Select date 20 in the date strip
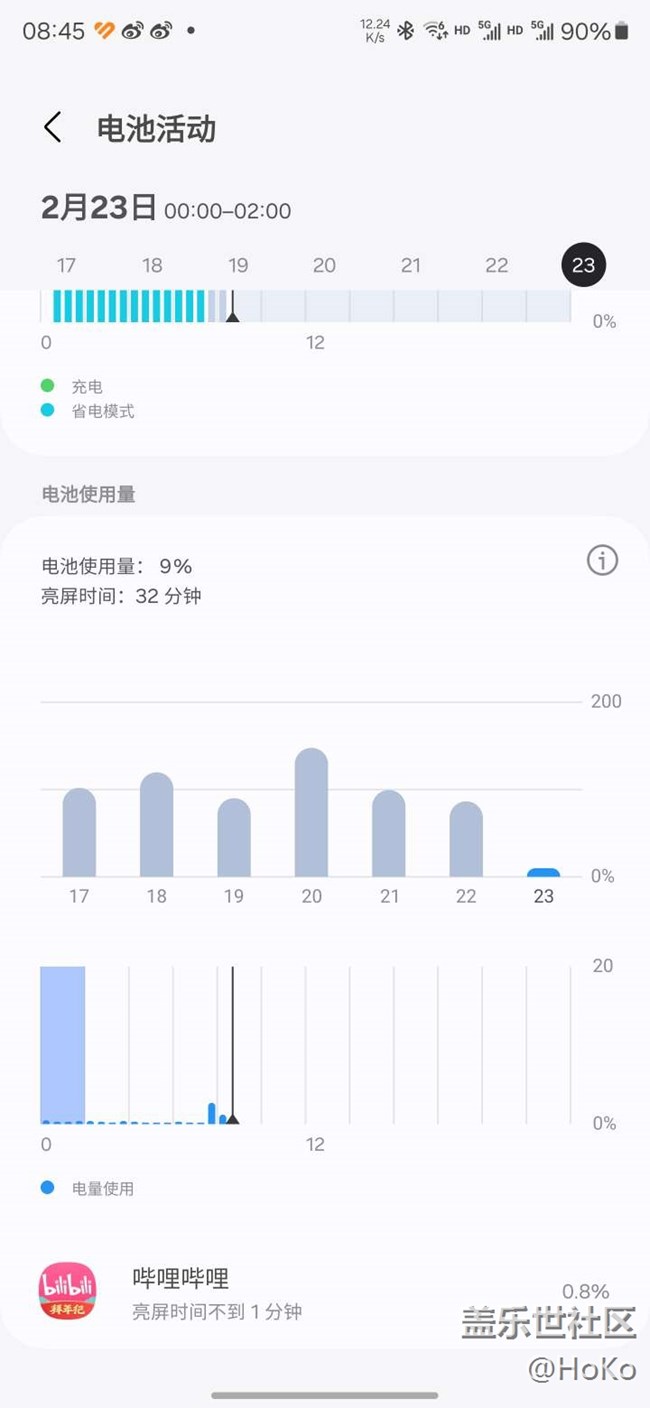Screen dimensions: 650x1408 (x=324, y=265)
